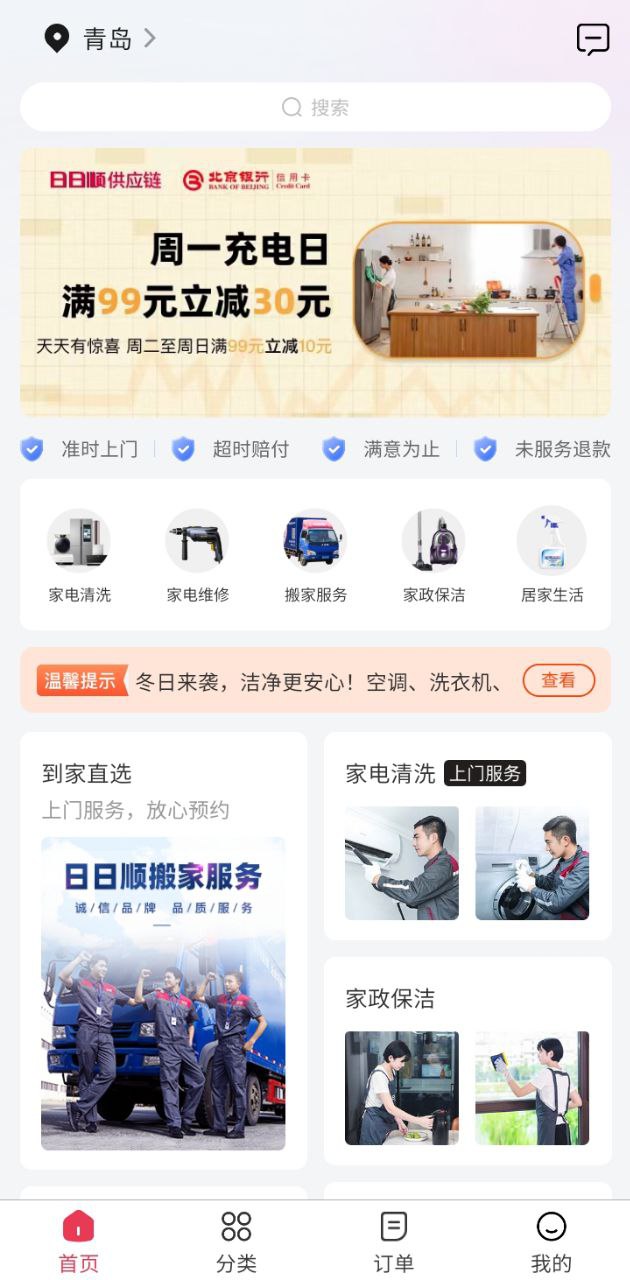Viewport: 630px width, 1280px height.
Task: Go to the 我的 tab
Action: click(x=551, y=1241)
